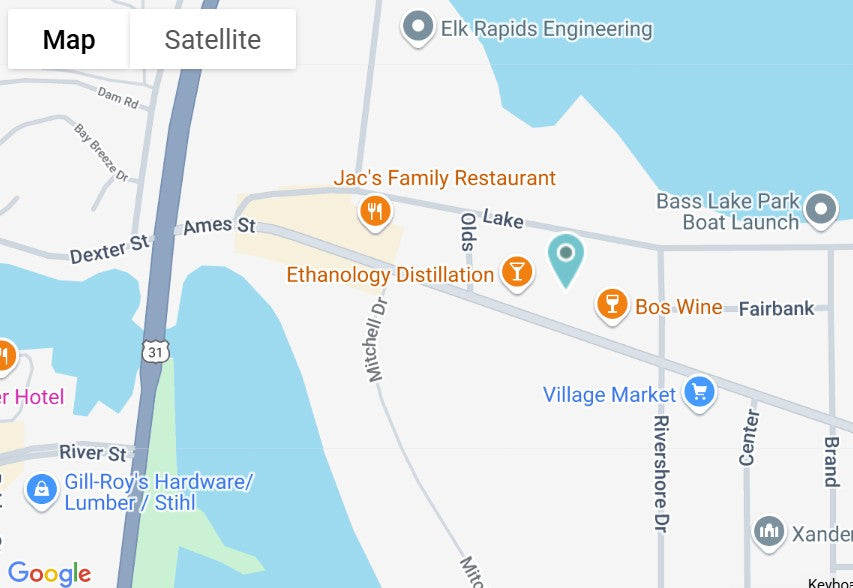The width and height of the screenshot is (853, 588).
Task: Tap the teal location pin
Action: [x=566, y=256]
